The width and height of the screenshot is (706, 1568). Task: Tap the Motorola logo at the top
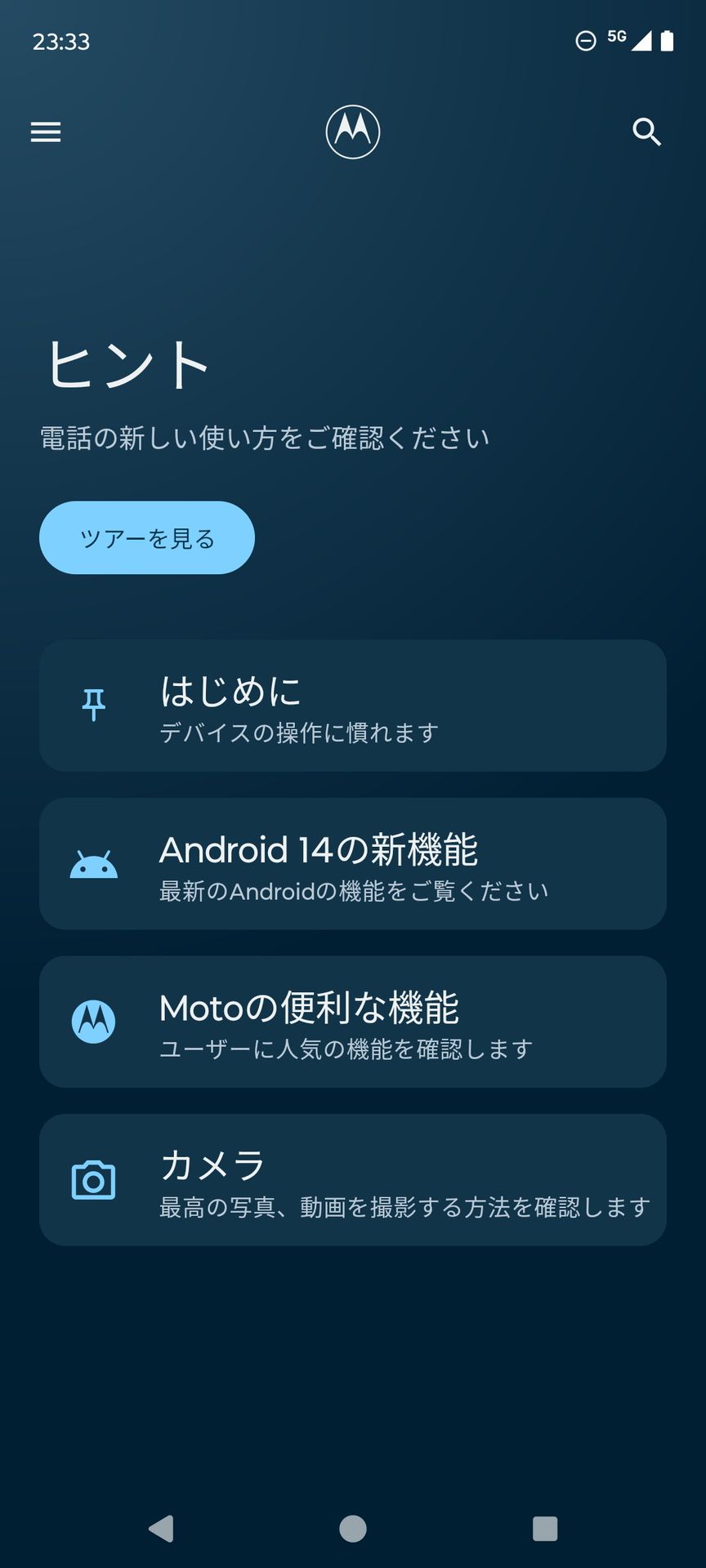[x=351, y=131]
